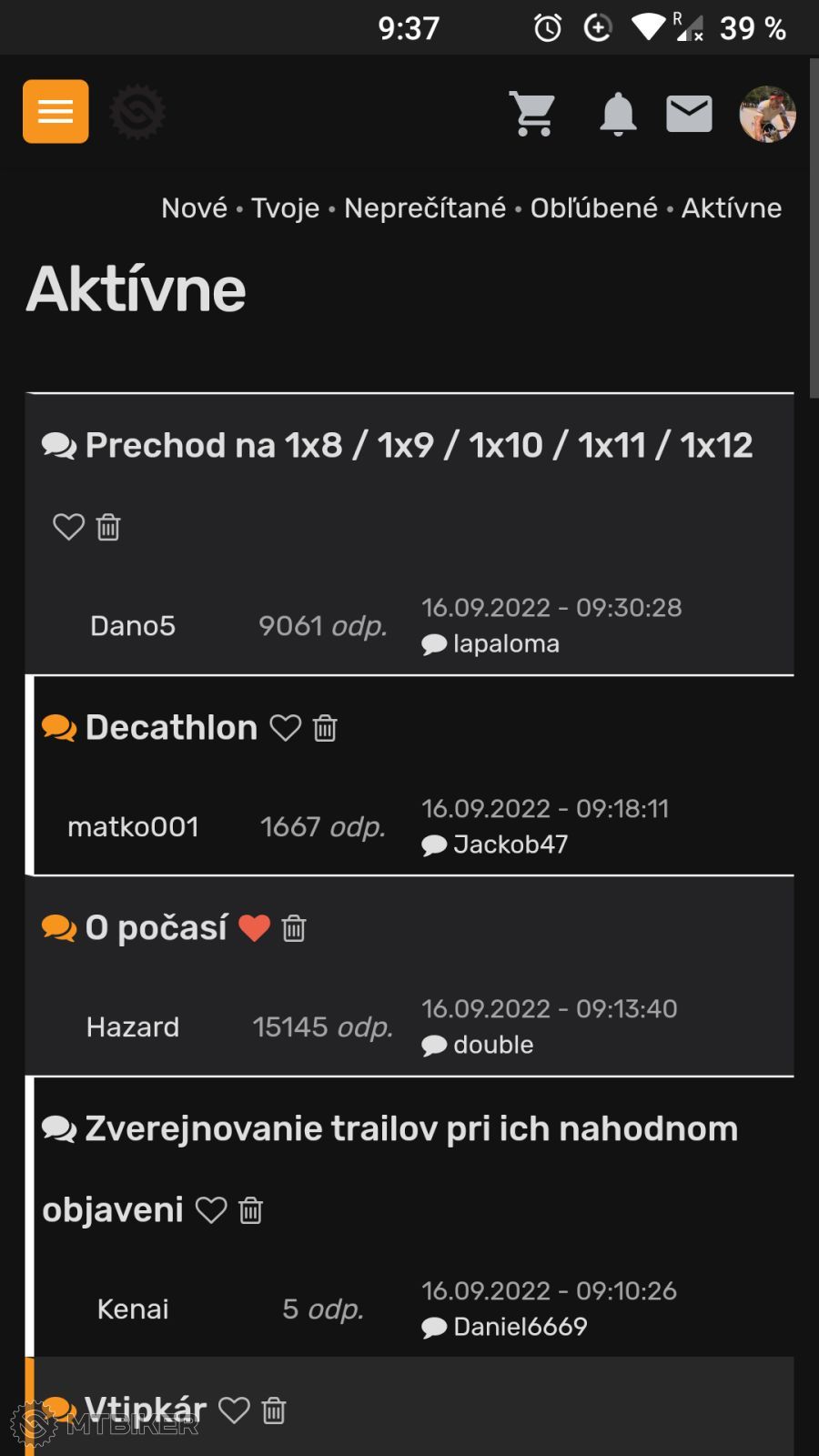The height and width of the screenshot is (1456, 819).
Task: Open the notifications bell
Action: tap(618, 113)
